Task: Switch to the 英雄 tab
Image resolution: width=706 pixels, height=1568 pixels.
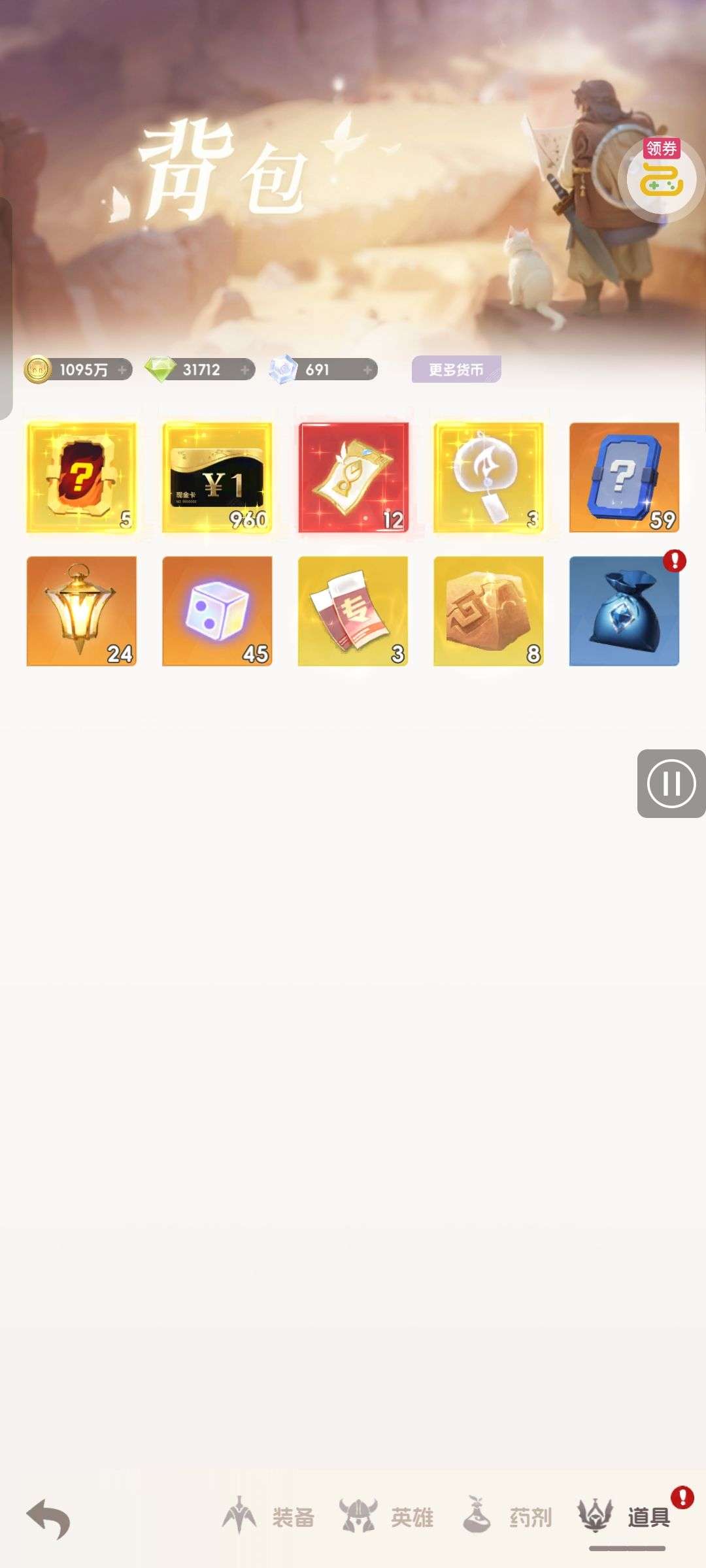Action: point(387,1516)
